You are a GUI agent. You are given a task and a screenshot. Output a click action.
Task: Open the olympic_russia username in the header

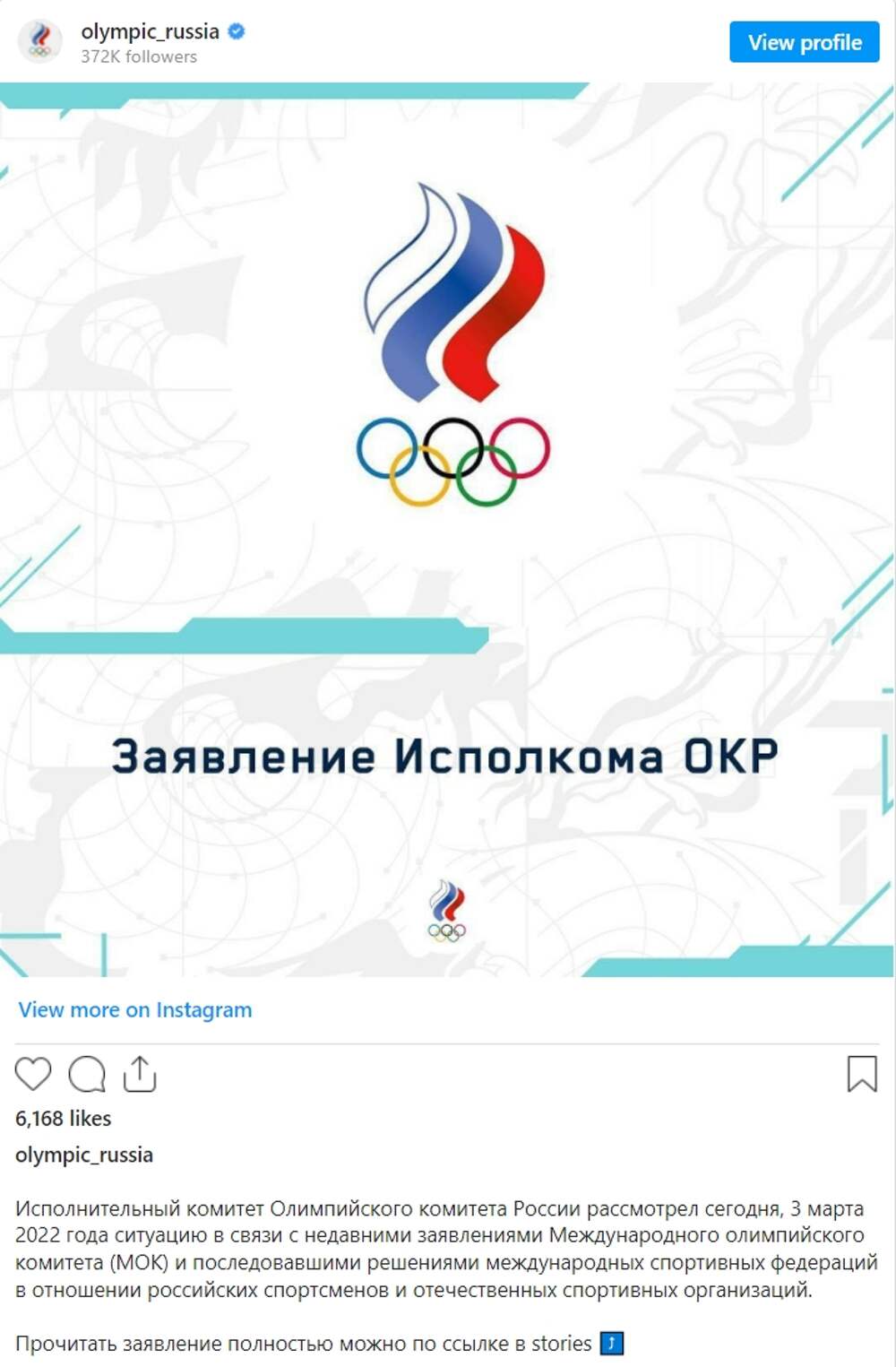click(x=150, y=31)
